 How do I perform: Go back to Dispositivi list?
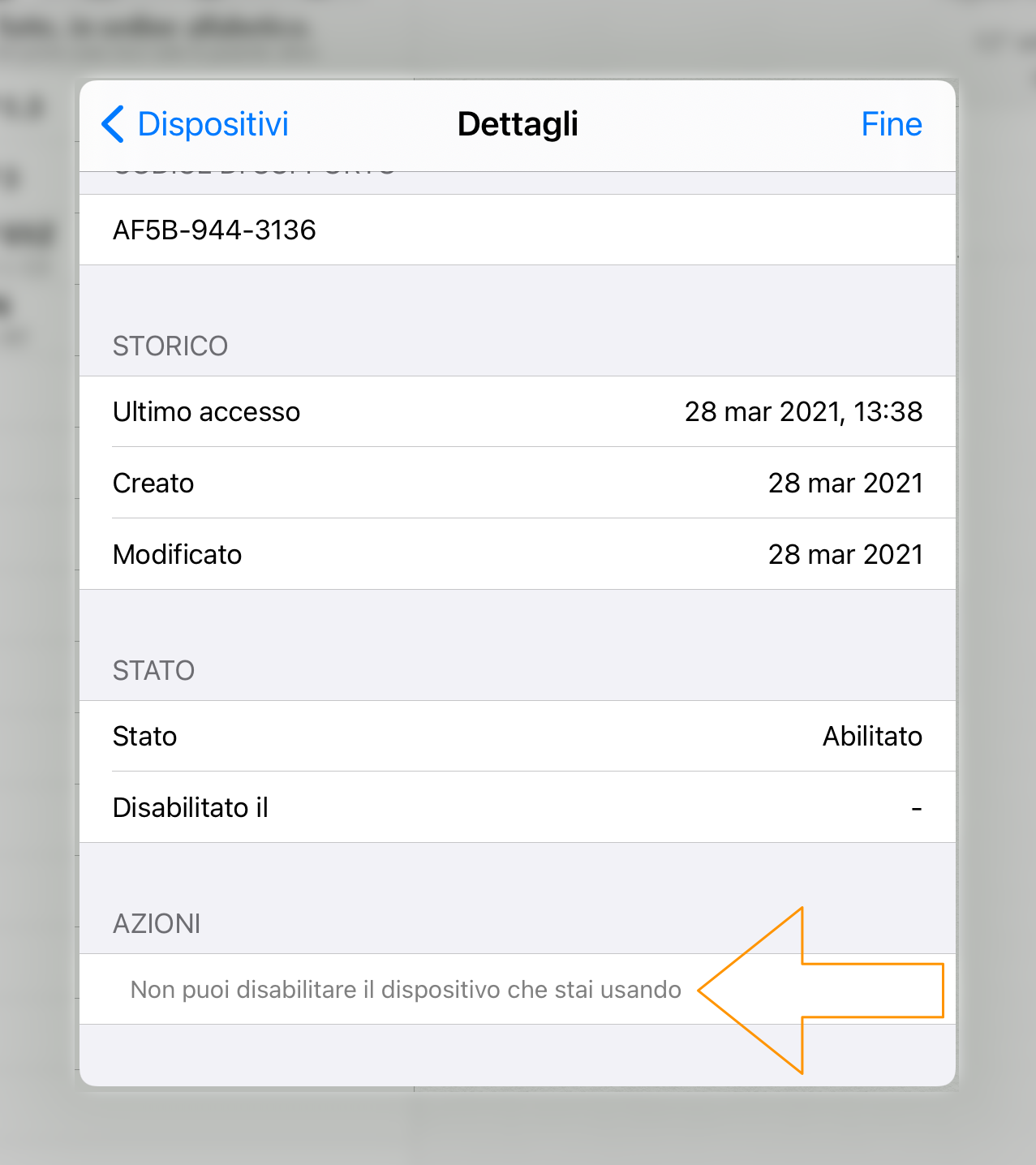pos(196,124)
